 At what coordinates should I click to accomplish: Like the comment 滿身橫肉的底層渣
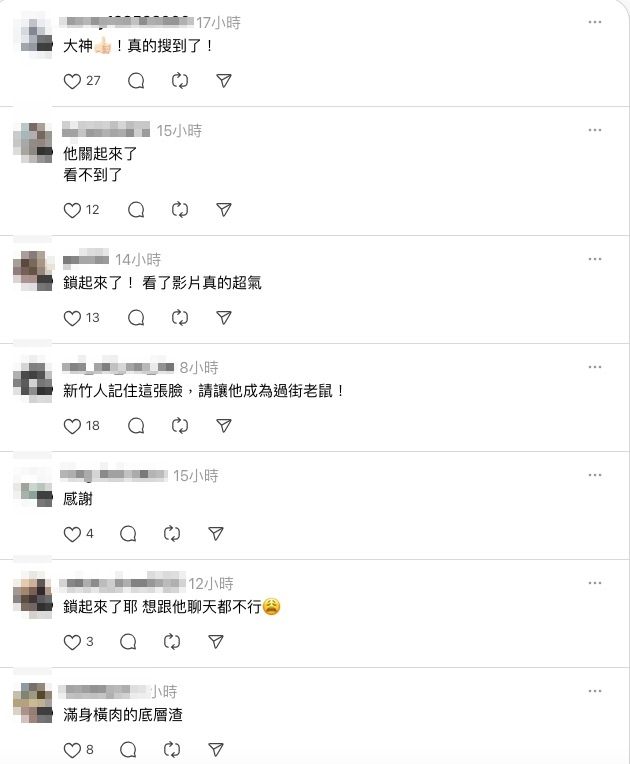(x=72, y=750)
